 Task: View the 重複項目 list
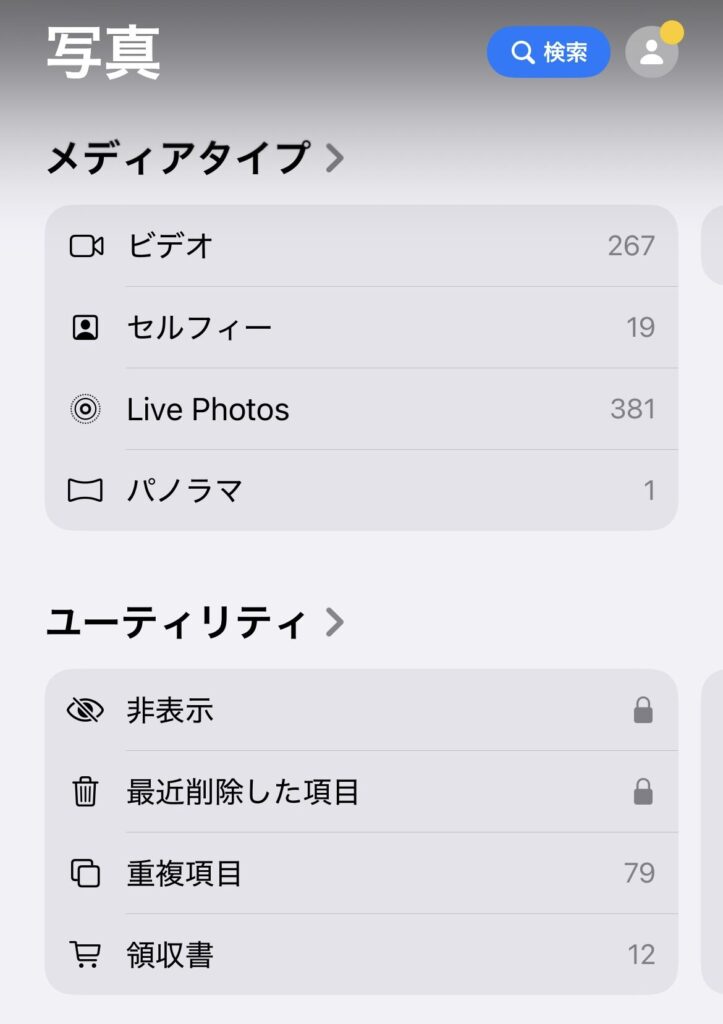[x=360, y=874]
